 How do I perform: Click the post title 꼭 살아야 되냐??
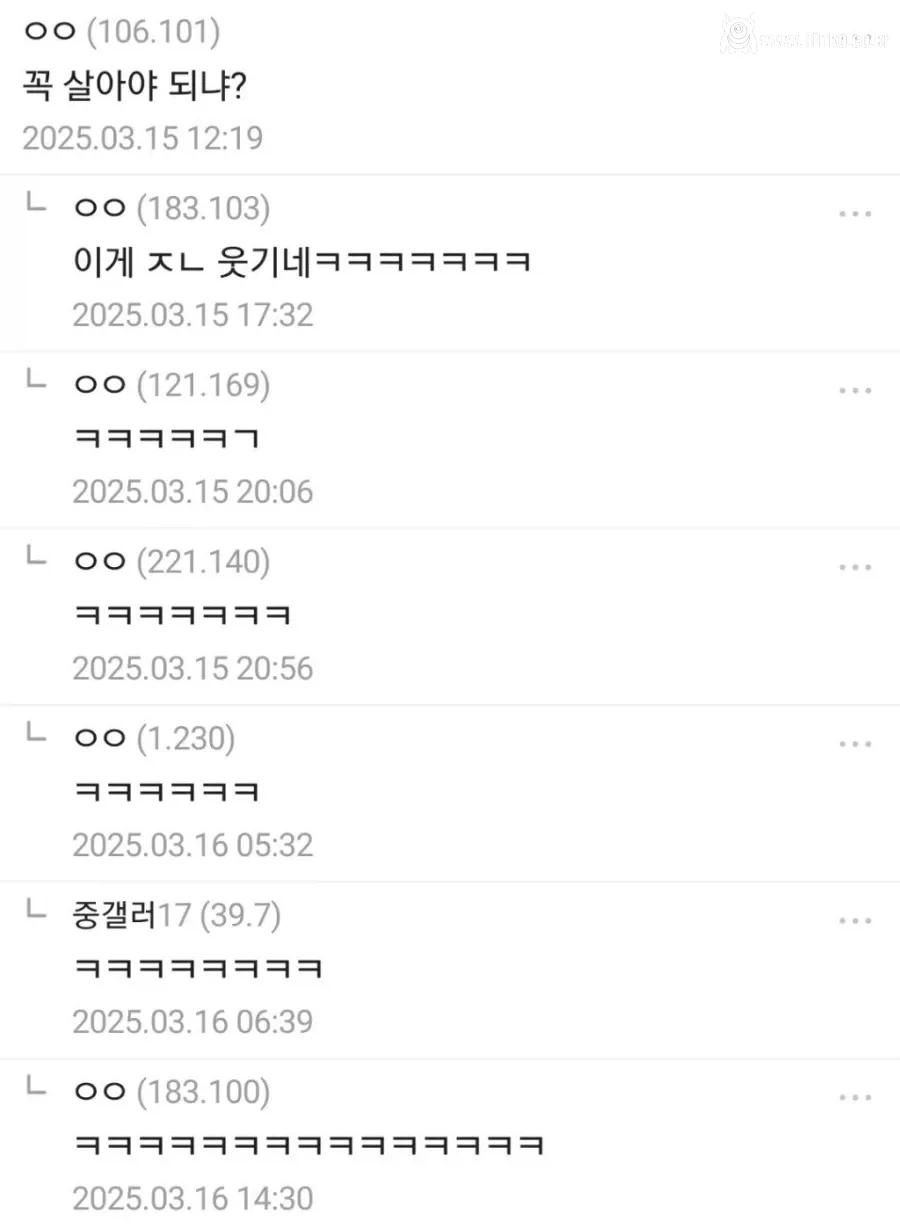[125, 87]
